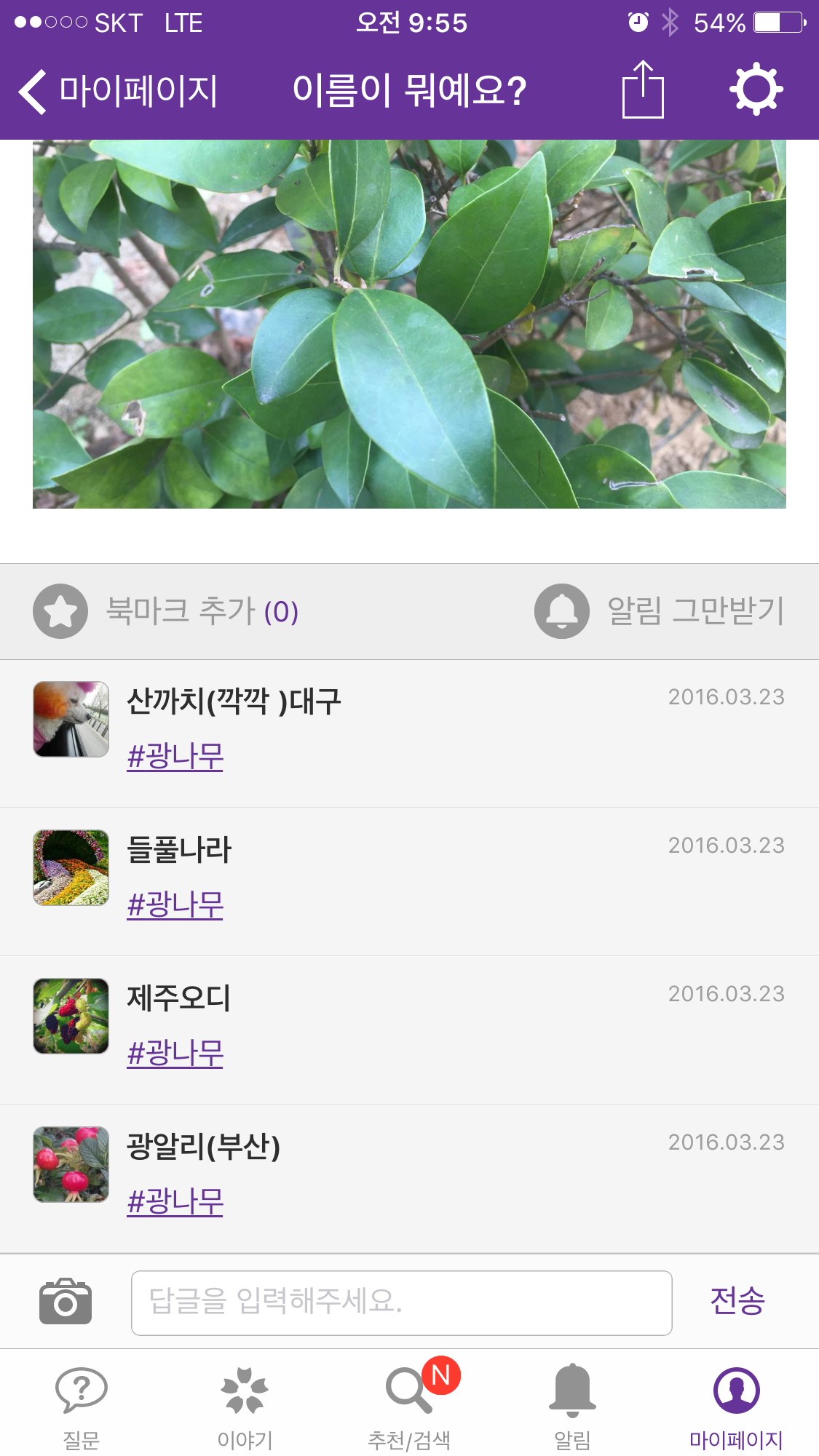
Task: View 산까치(깍깍 )대구's profile picture
Action: point(71,719)
